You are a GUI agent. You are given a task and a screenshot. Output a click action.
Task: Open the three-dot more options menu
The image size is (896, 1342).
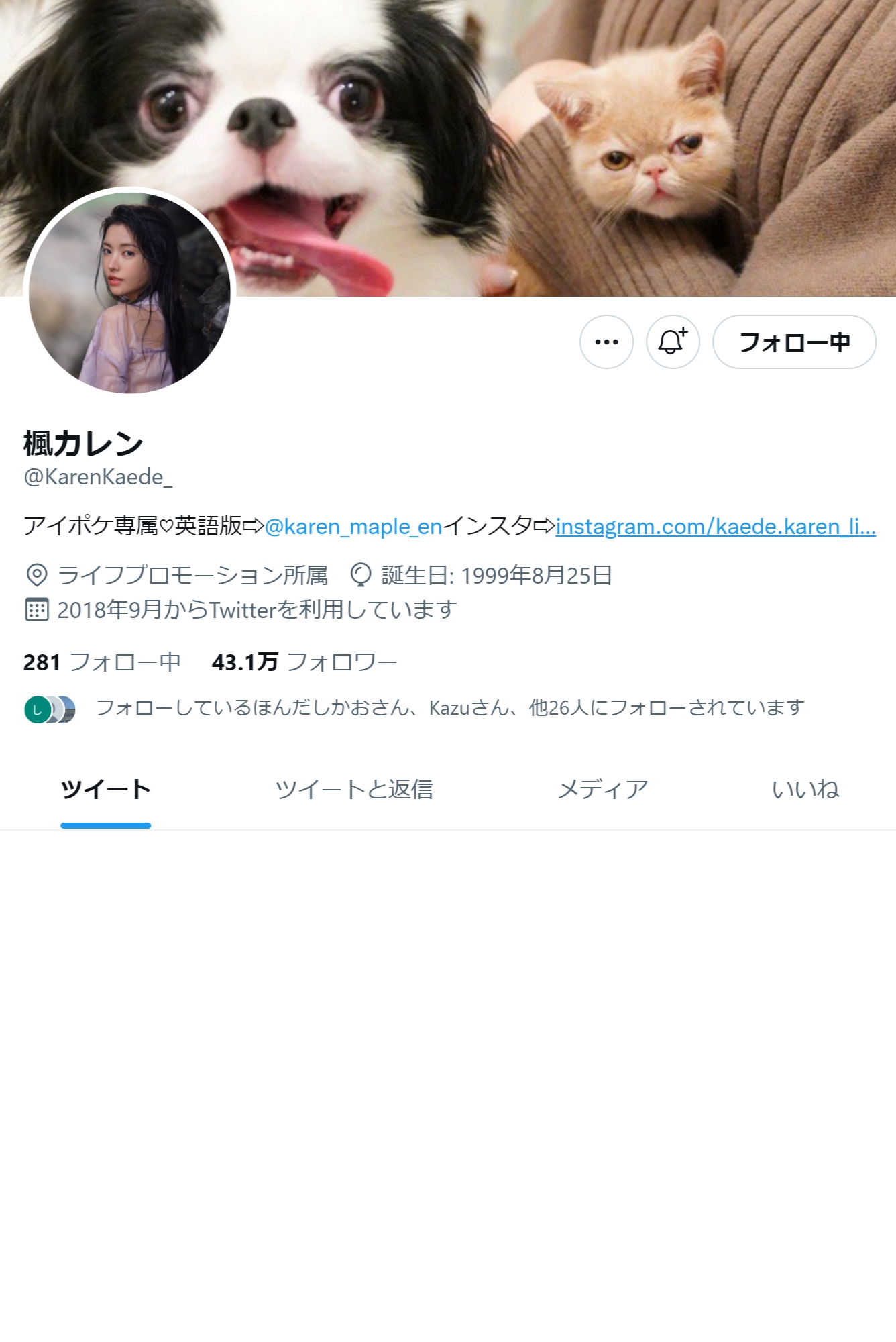click(606, 342)
